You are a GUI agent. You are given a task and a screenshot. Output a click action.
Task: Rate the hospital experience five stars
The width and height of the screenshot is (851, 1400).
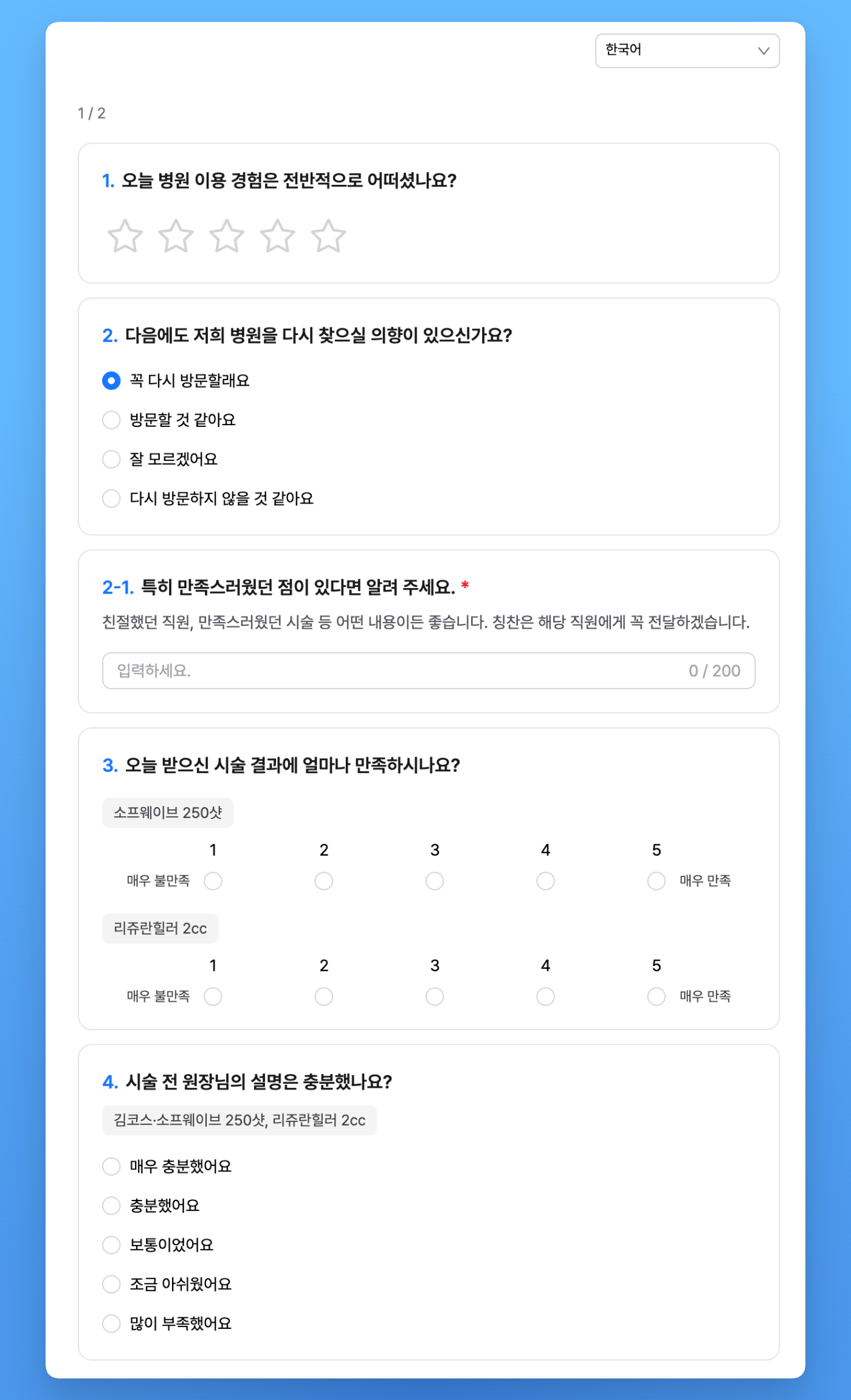pyautogui.click(x=328, y=236)
